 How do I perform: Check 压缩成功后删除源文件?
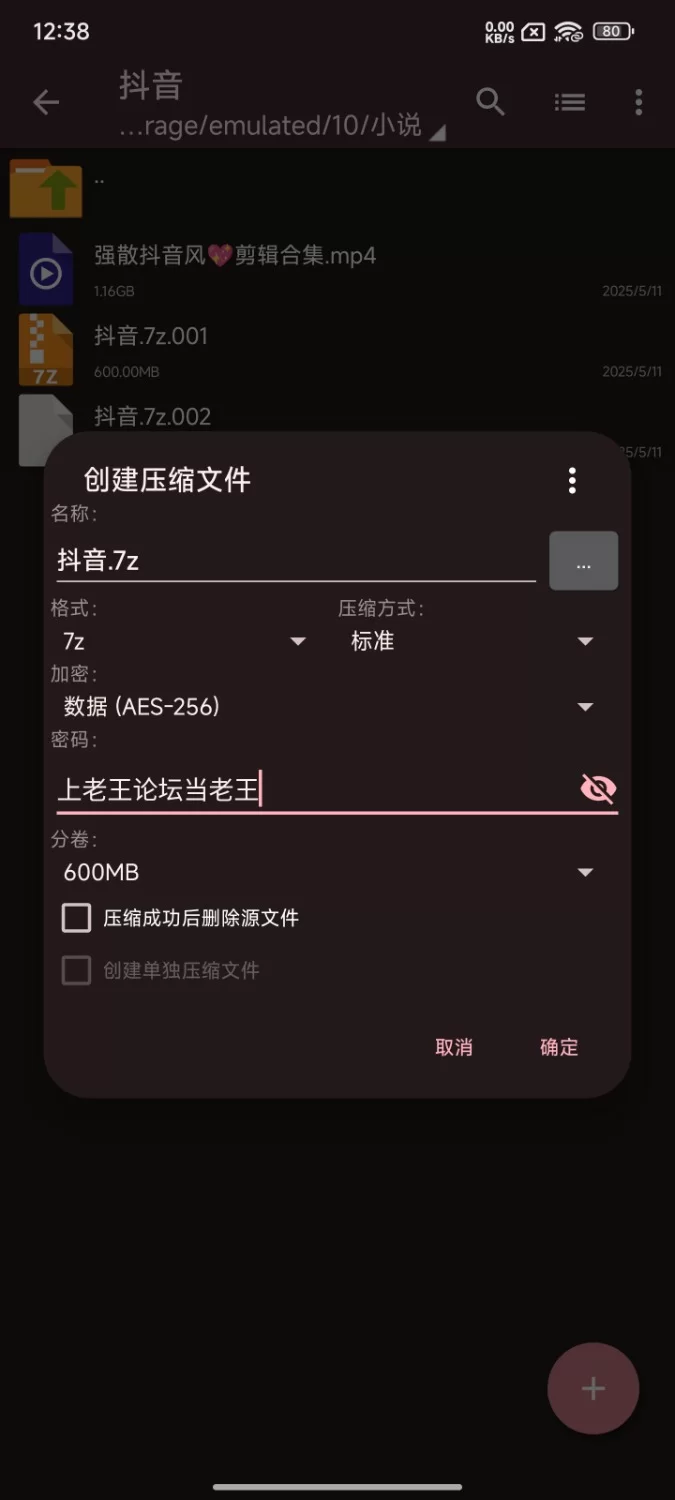point(77,918)
